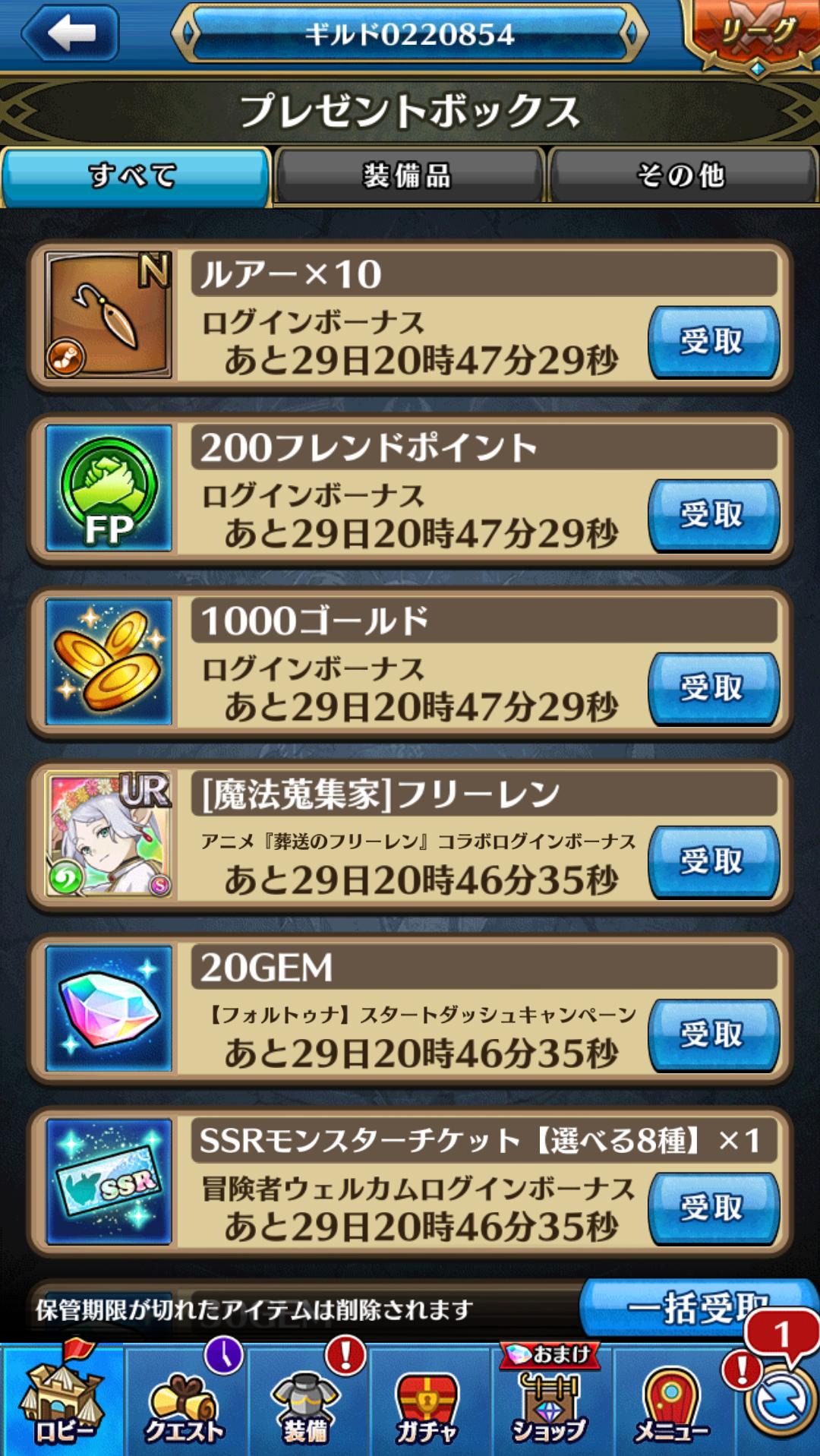Switch to the 装備品 tab
This screenshot has width=820, height=1456.
tap(408, 176)
